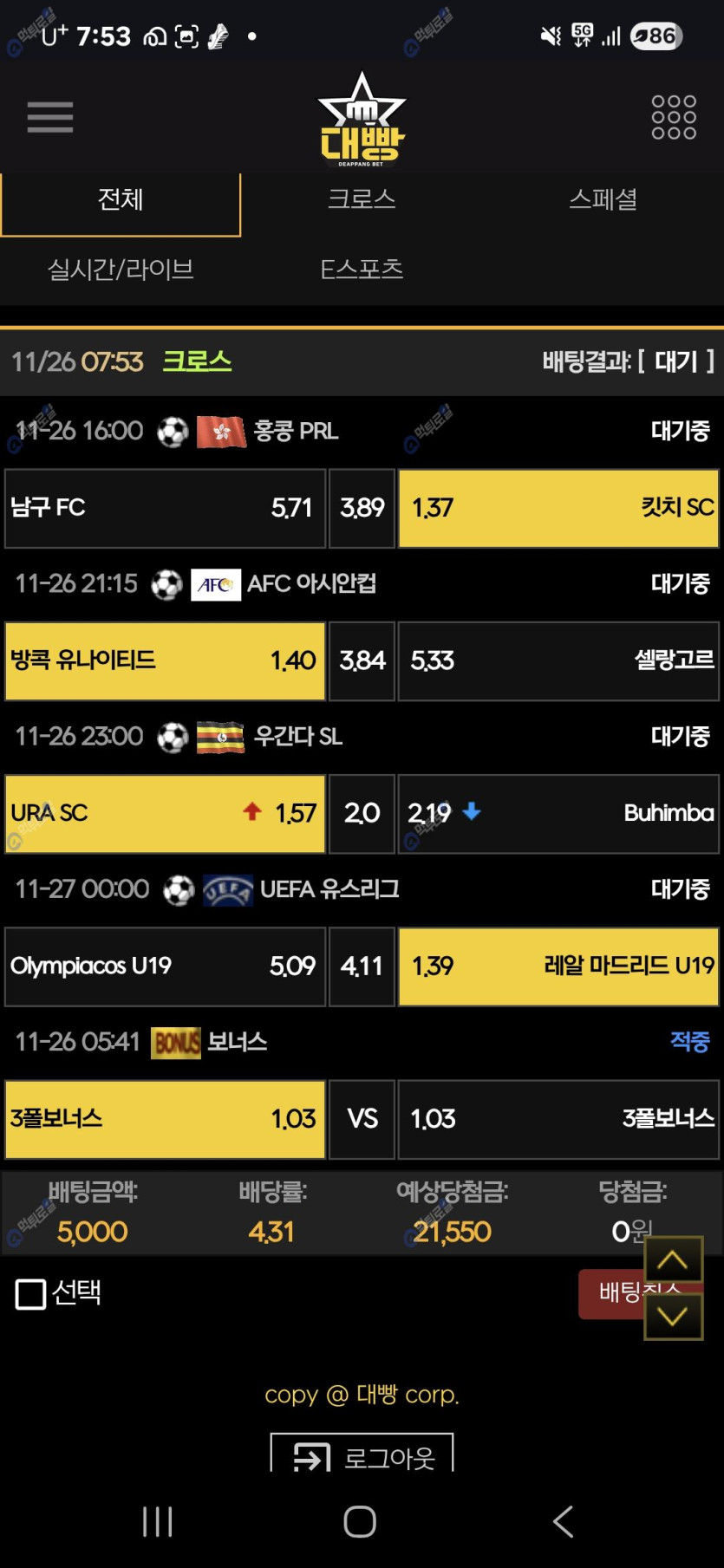Viewport: 724px width, 1568px height.
Task: Tap the scroll-to-top arrow button
Action: pyautogui.click(x=673, y=1260)
